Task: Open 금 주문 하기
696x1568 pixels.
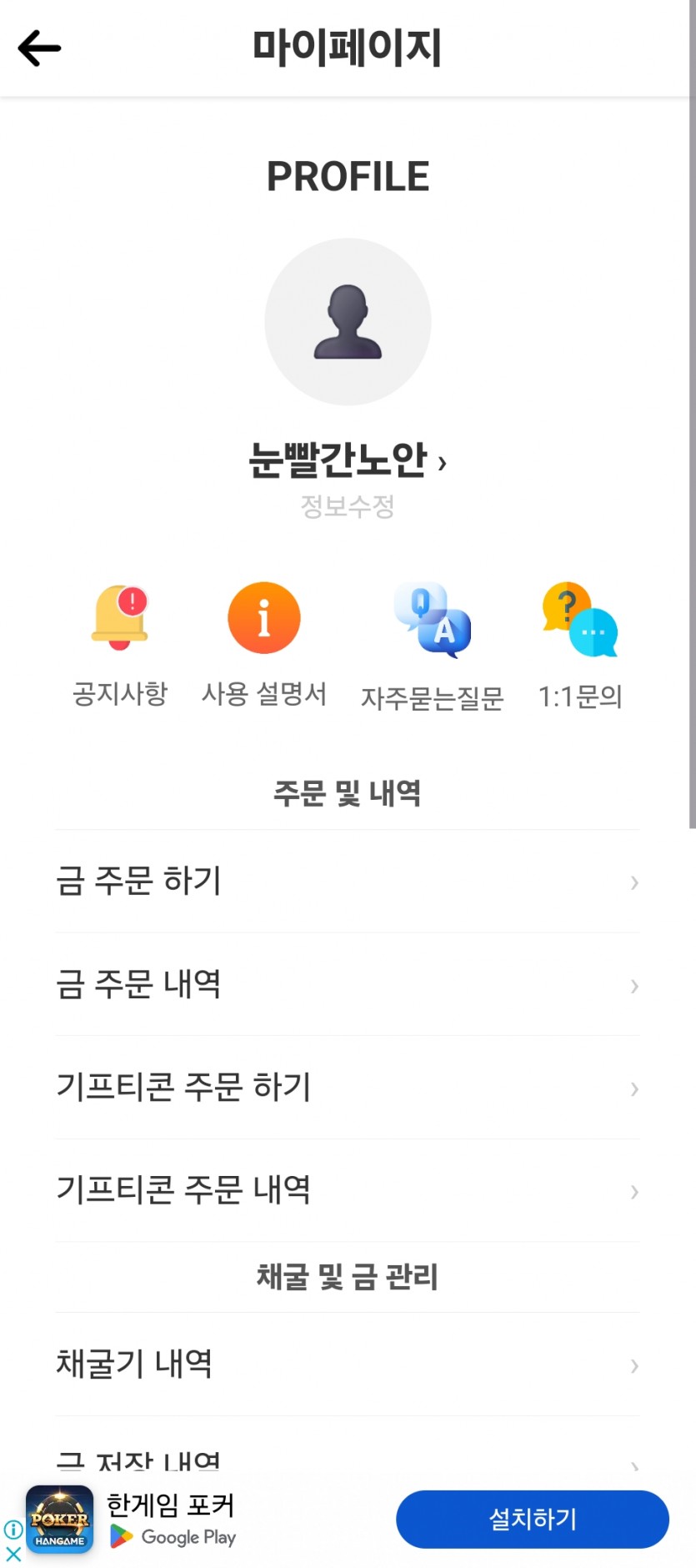Action: point(348,882)
